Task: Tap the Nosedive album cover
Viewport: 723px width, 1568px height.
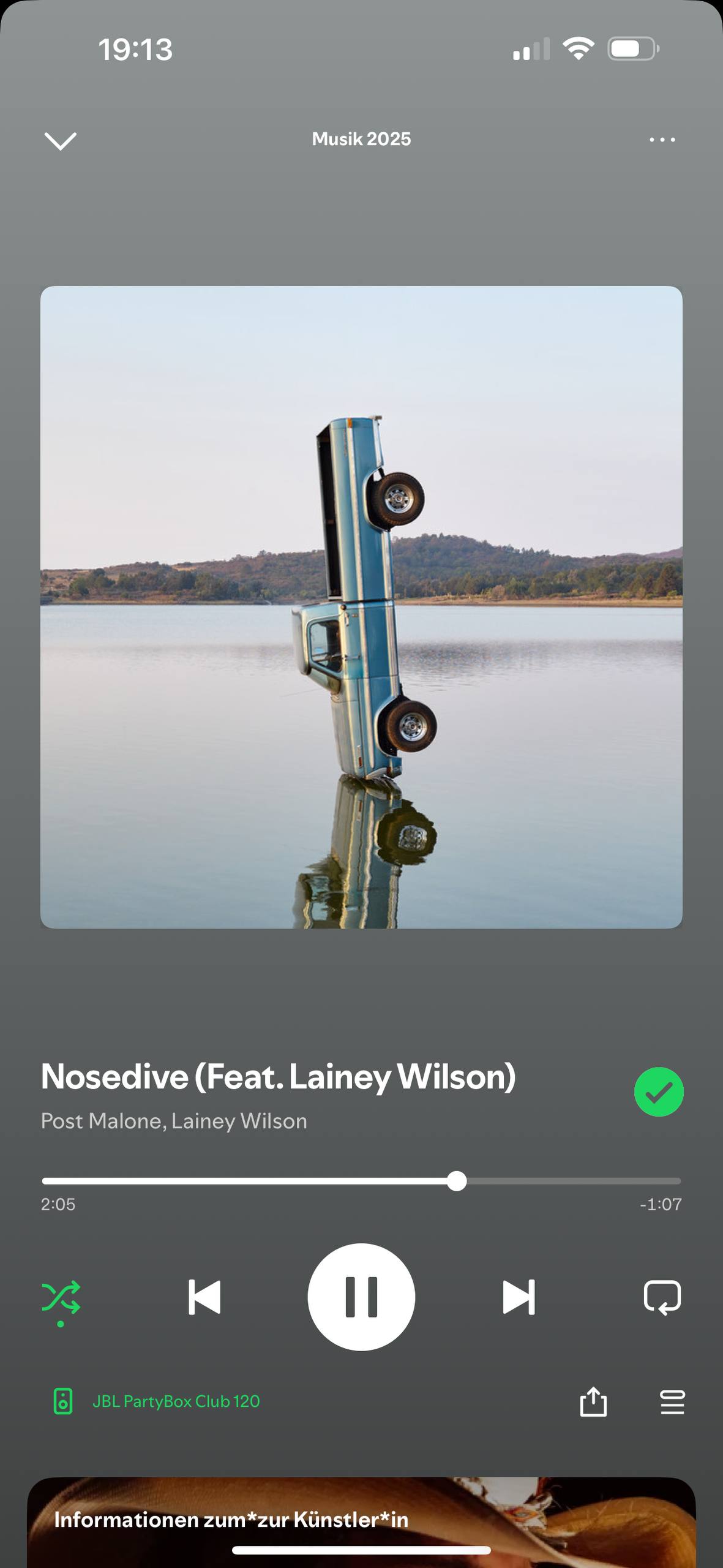Action: tap(361, 607)
